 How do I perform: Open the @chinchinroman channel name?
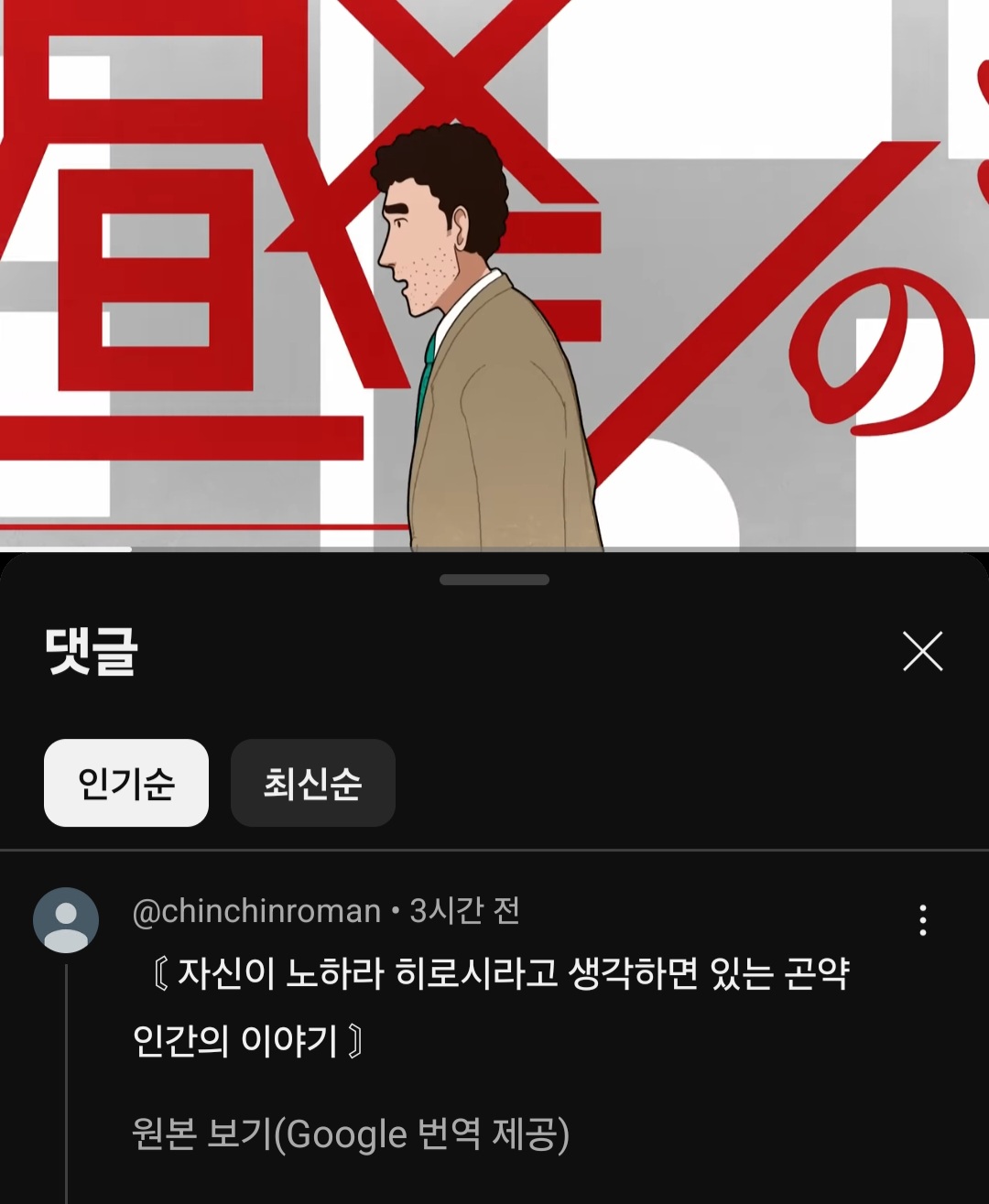click(x=256, y=911)
